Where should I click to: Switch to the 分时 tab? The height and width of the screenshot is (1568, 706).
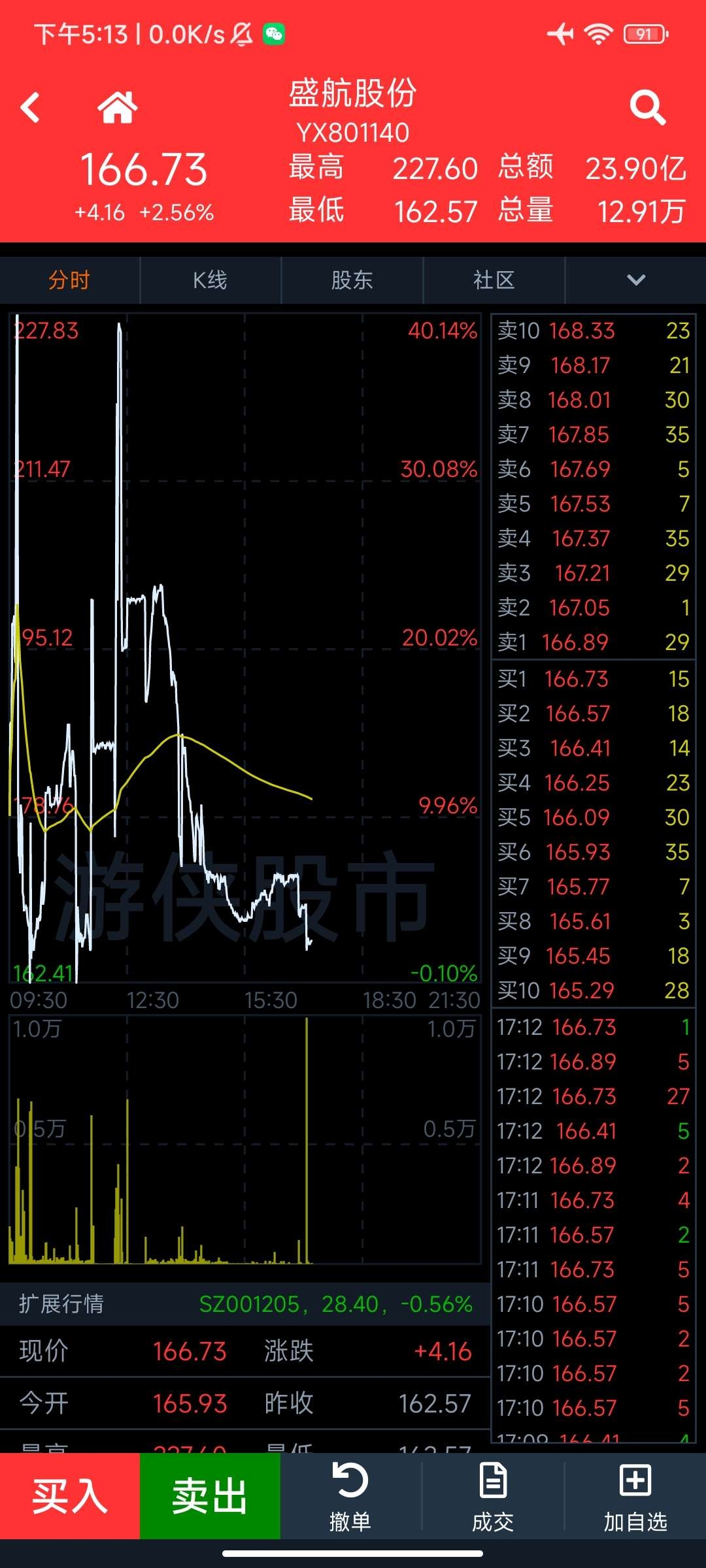(69, 280)
